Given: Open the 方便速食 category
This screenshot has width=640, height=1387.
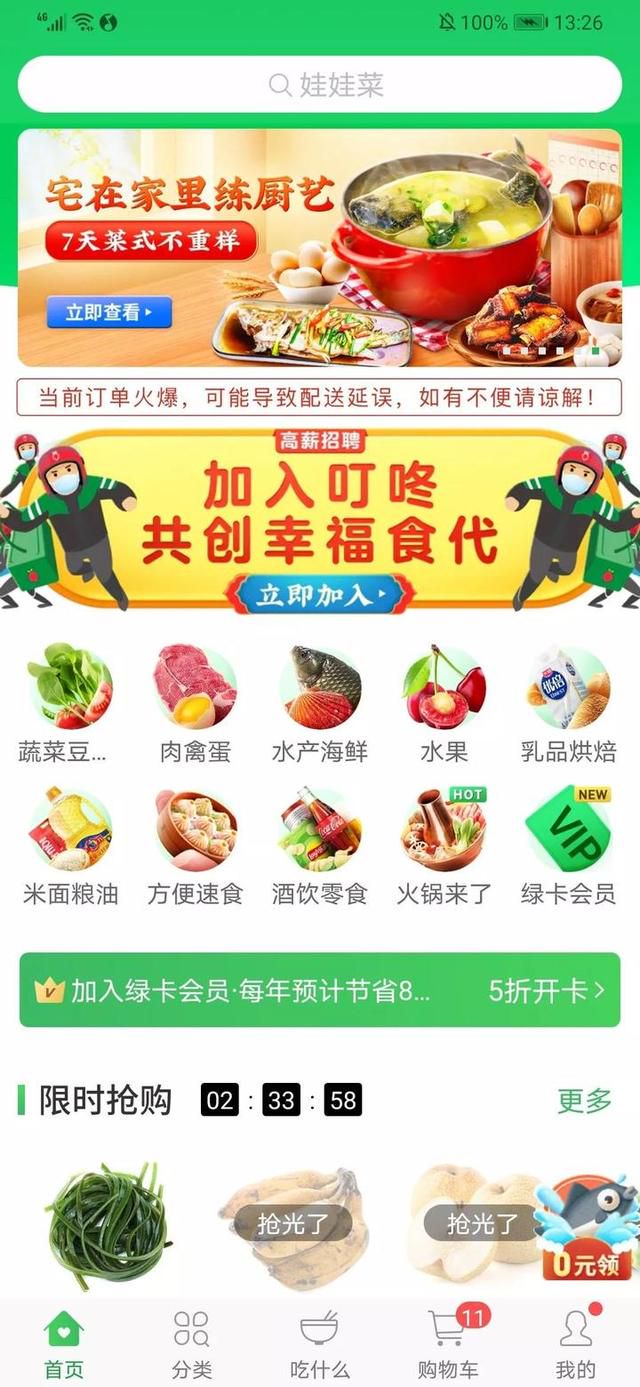Looking at the screenshot, I should (195, 846).
